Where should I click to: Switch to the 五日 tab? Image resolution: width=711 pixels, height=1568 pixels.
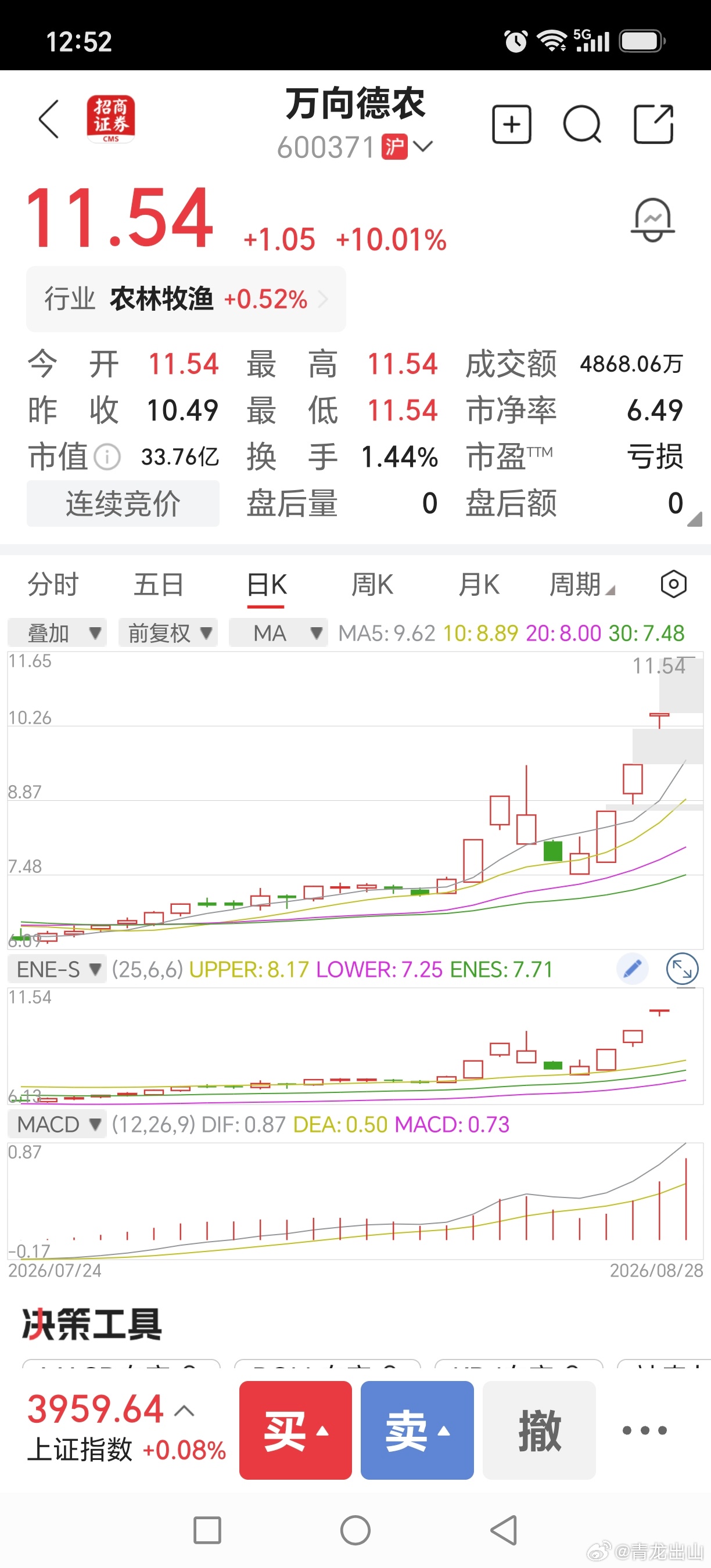[x=159, y=585]
